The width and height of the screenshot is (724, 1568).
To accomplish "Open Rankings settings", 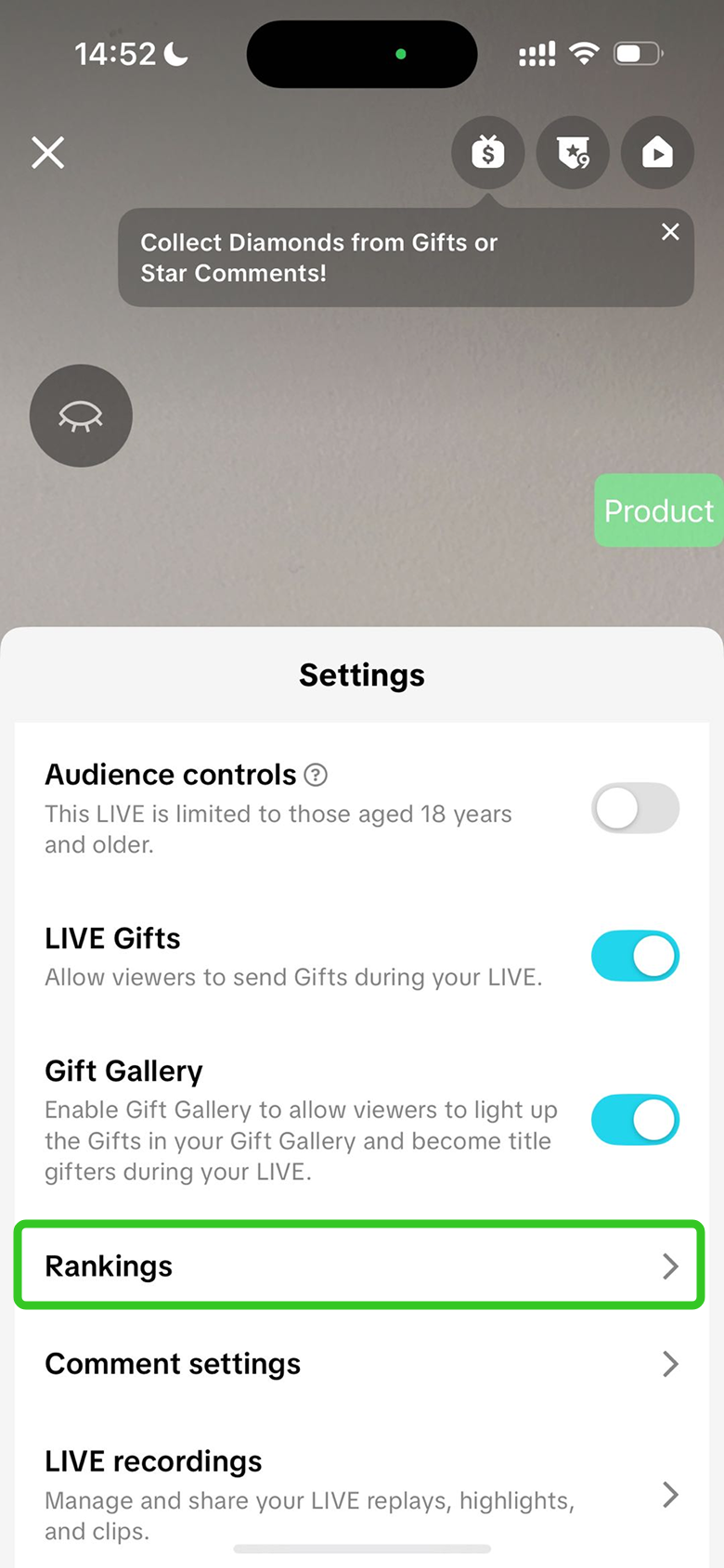I will (x=360, y=1266).
